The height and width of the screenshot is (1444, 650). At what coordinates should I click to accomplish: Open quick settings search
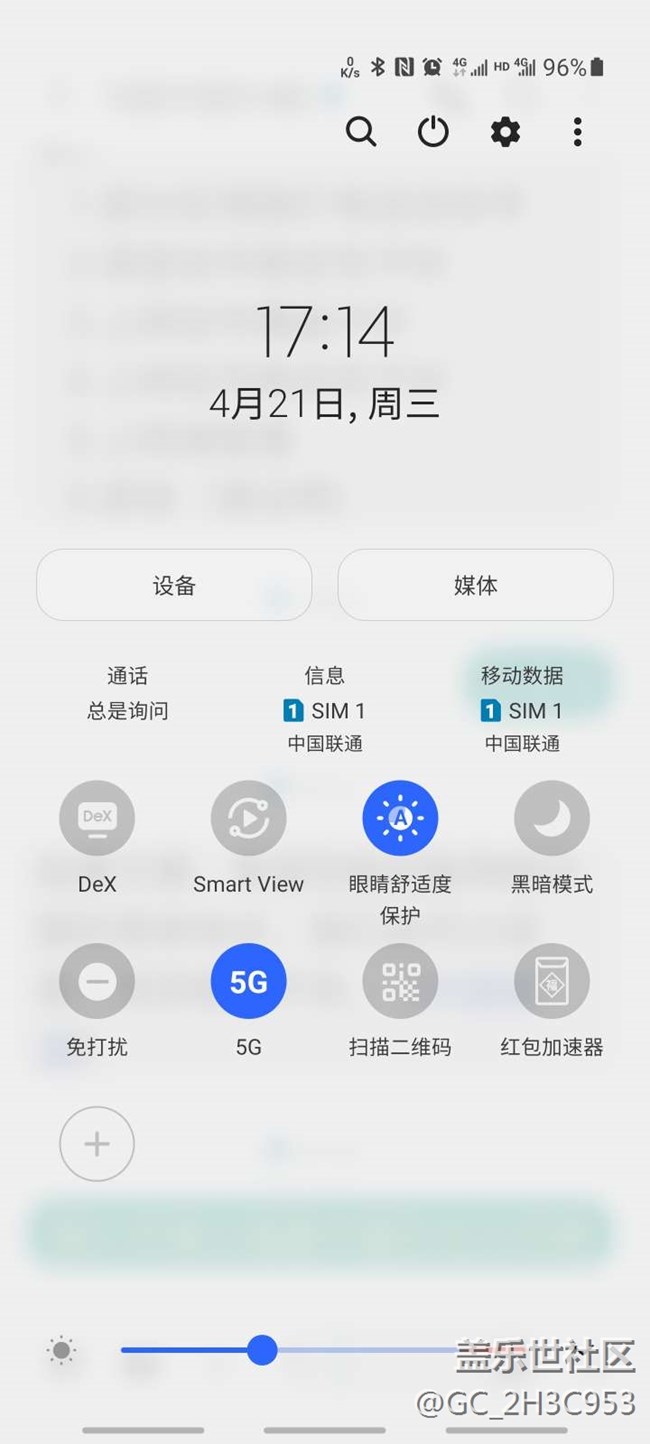(361, 131)
